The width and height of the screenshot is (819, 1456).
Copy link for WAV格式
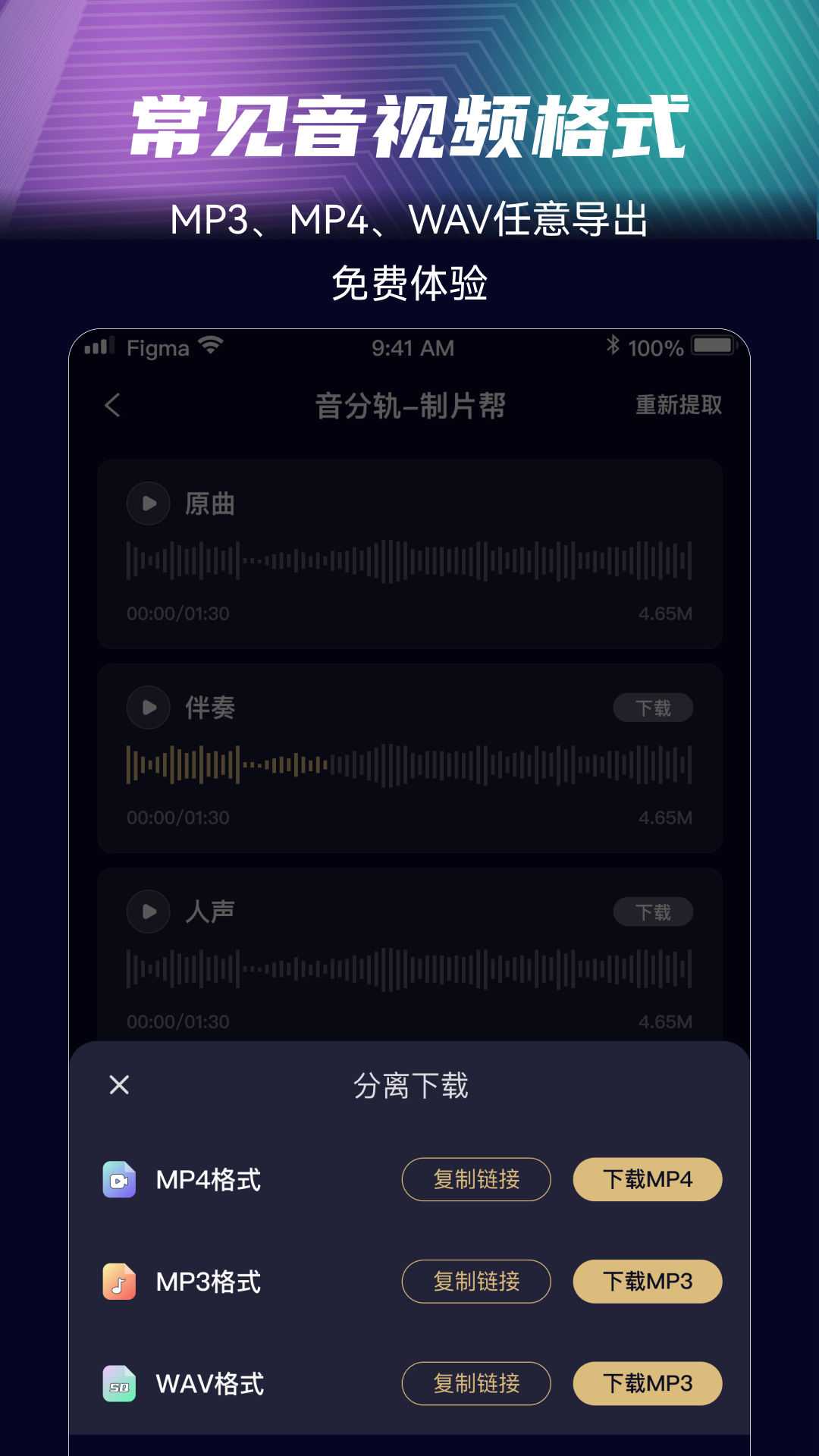(476, 1383)
